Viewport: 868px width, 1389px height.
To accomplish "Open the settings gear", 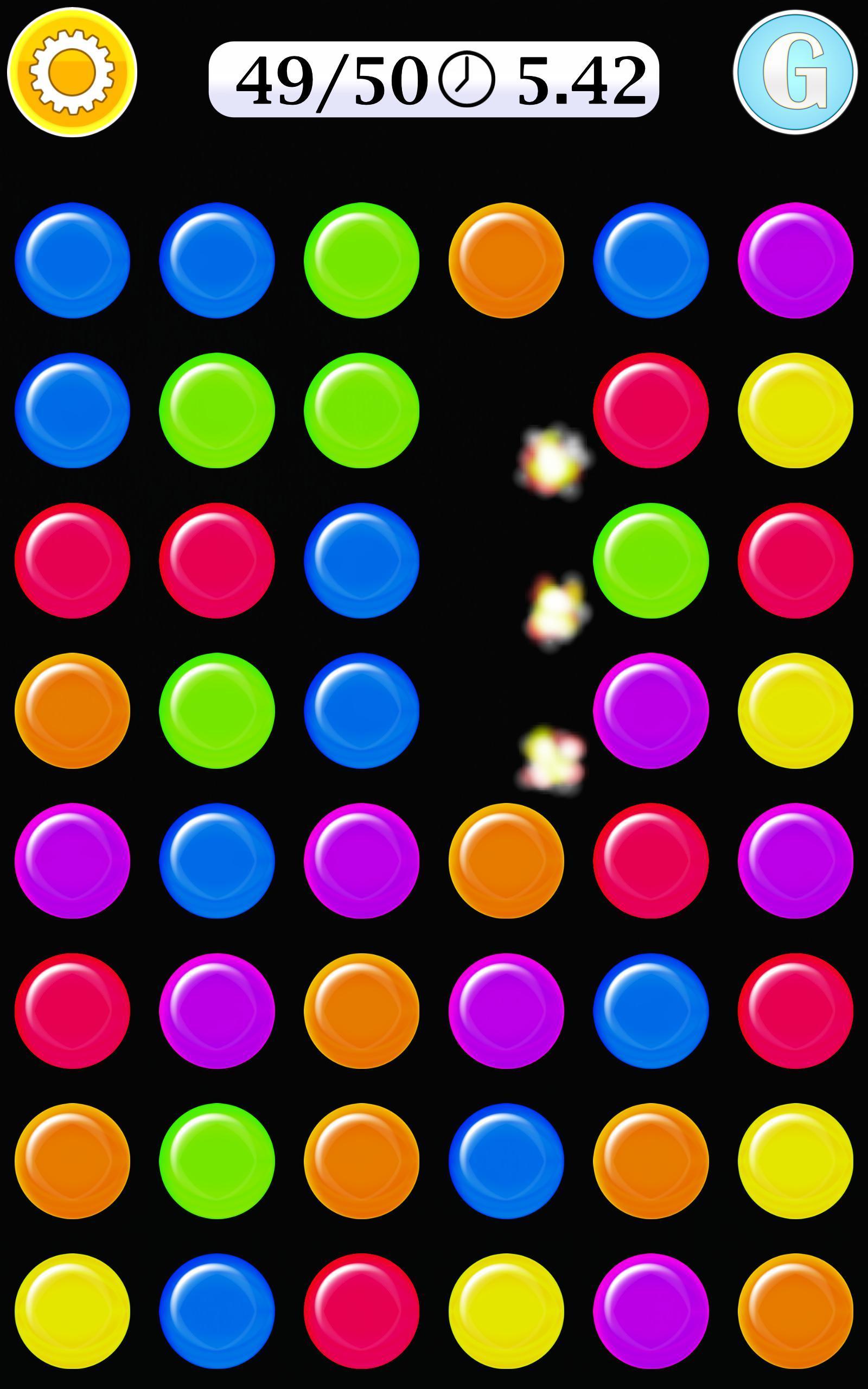I will (72, 72).
